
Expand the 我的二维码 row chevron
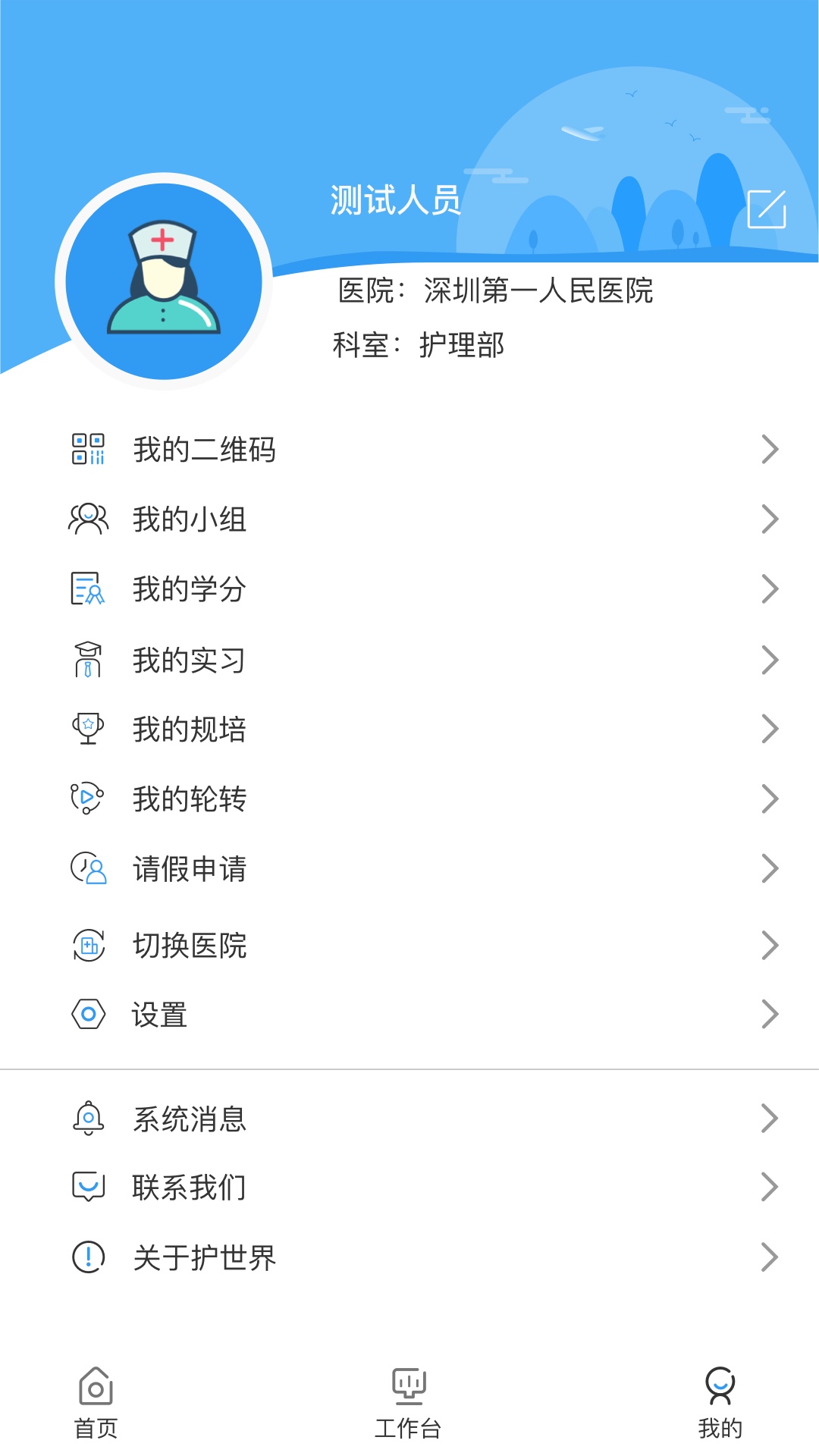pyautogui.click(x=771, y=450)
